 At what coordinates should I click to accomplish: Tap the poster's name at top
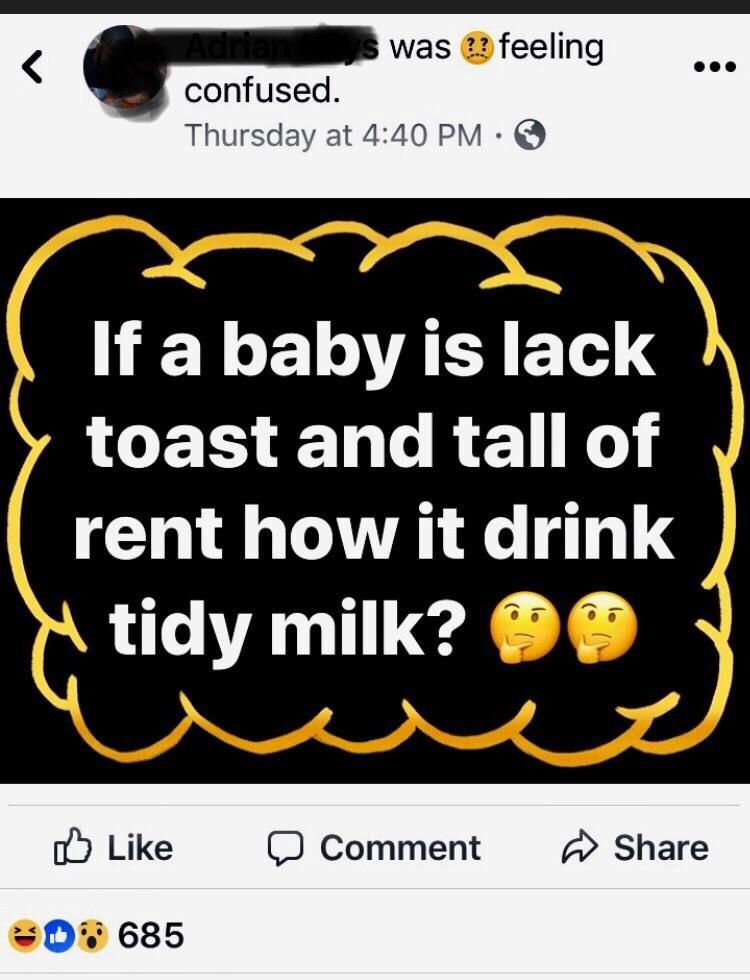[x=280, y=46]
